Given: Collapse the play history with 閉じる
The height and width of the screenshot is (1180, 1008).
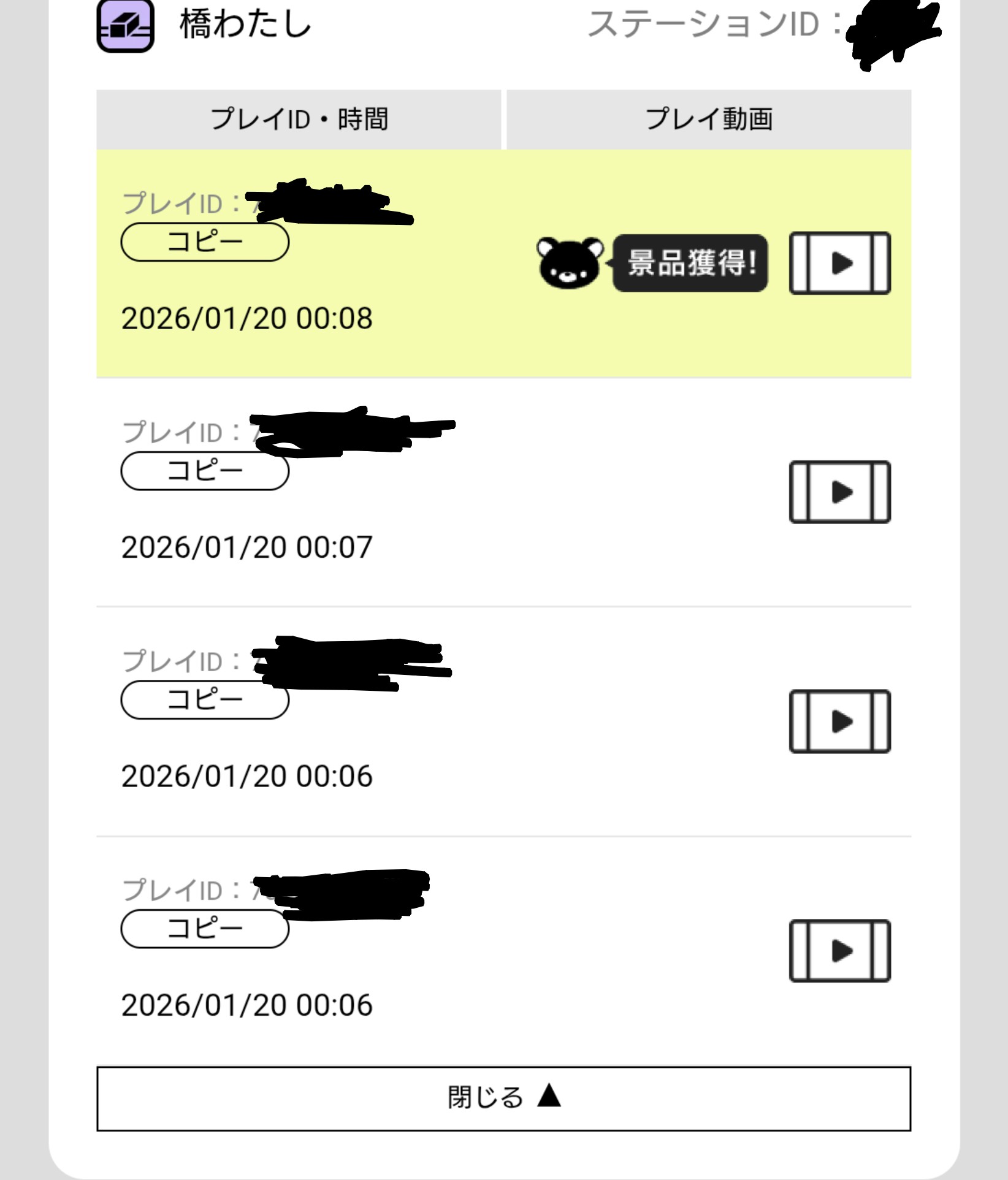Looking at the screenshot, I should coord(503,1098).
